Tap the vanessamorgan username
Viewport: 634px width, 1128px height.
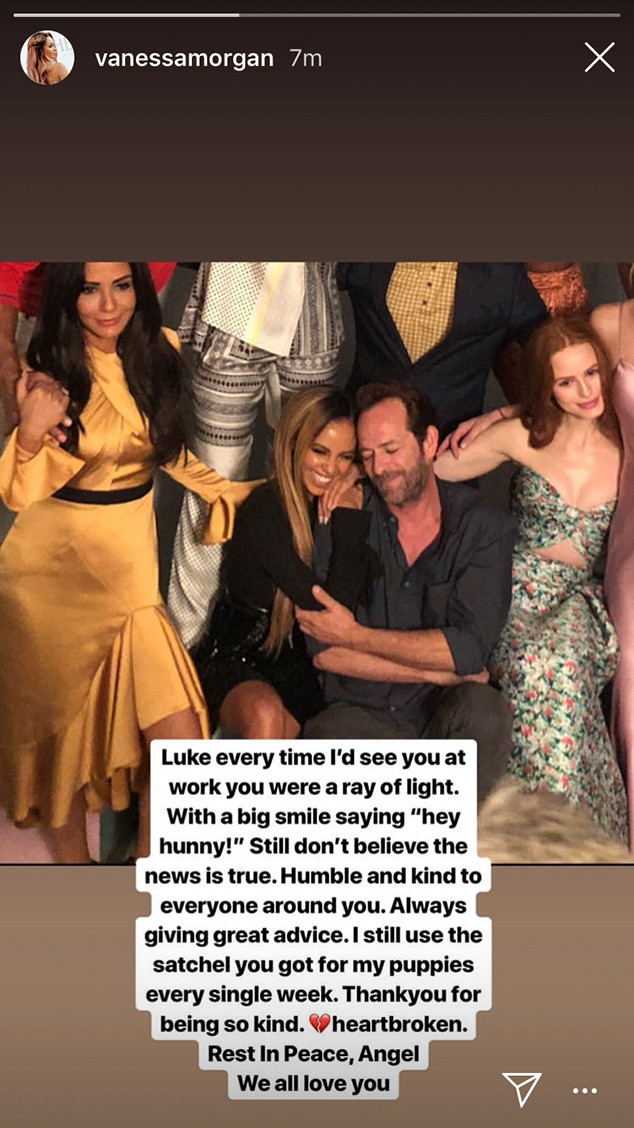(184, 58)
